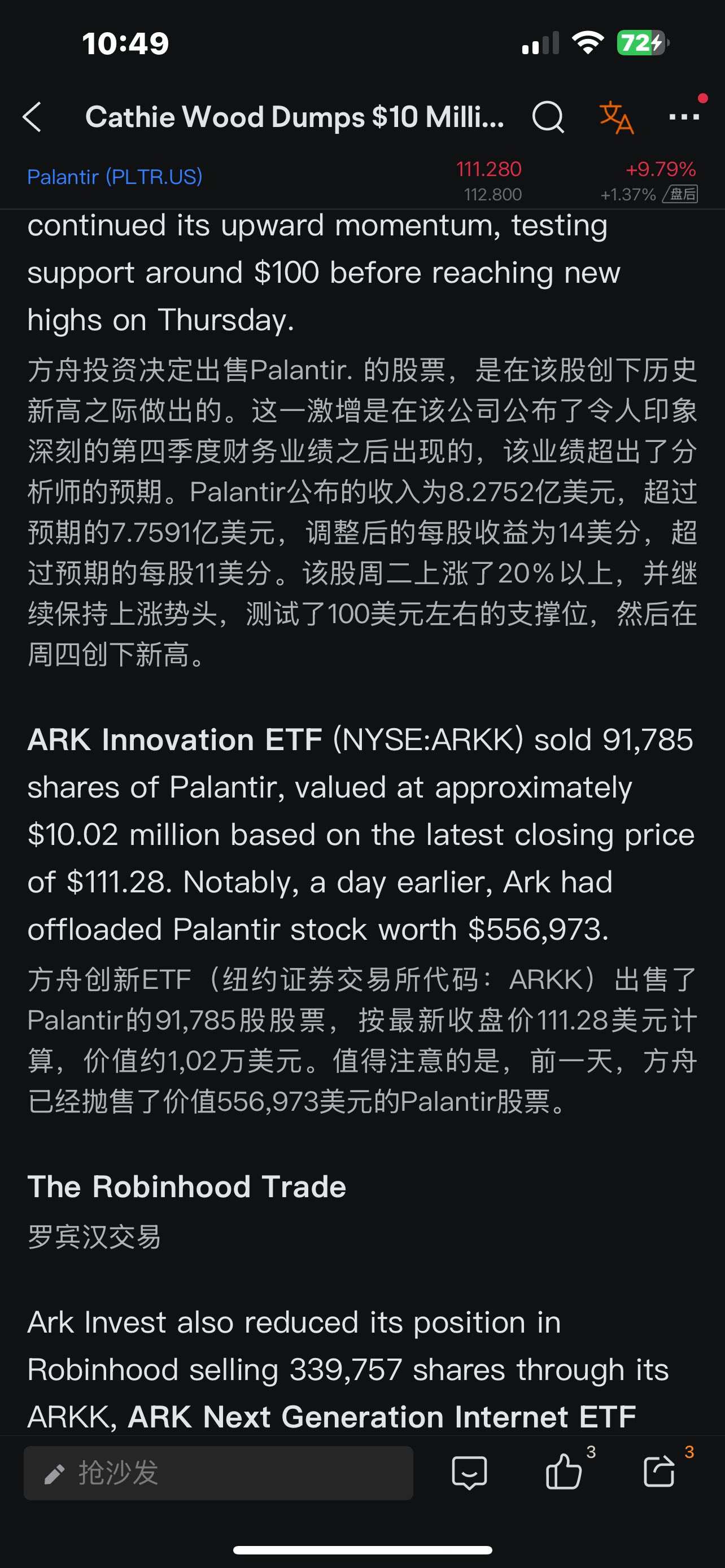This screenshot has height=1568, width=725.
Task: View comments via the speech bubble icon
Action: click(469, 1473)
